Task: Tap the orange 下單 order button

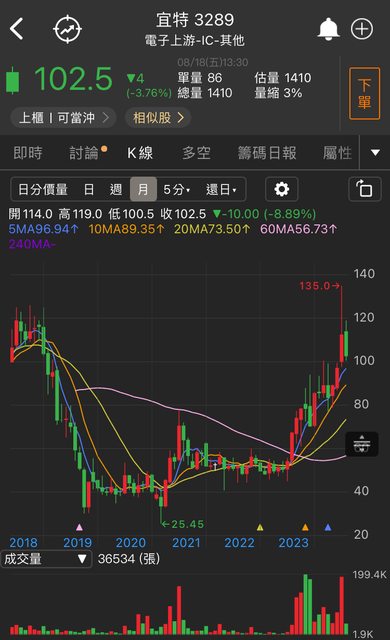Action: (364, 93)
